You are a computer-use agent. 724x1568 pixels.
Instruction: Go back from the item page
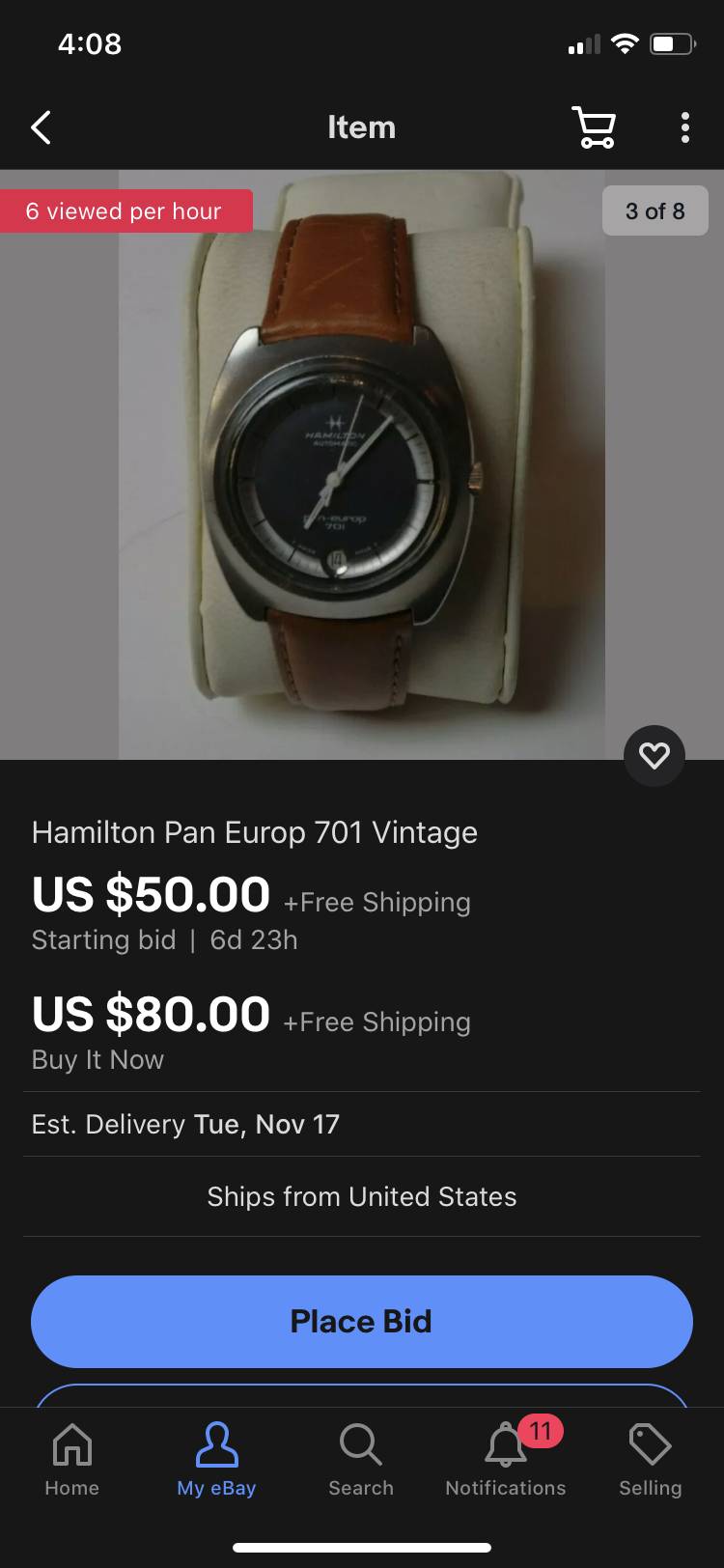[41, 127]
